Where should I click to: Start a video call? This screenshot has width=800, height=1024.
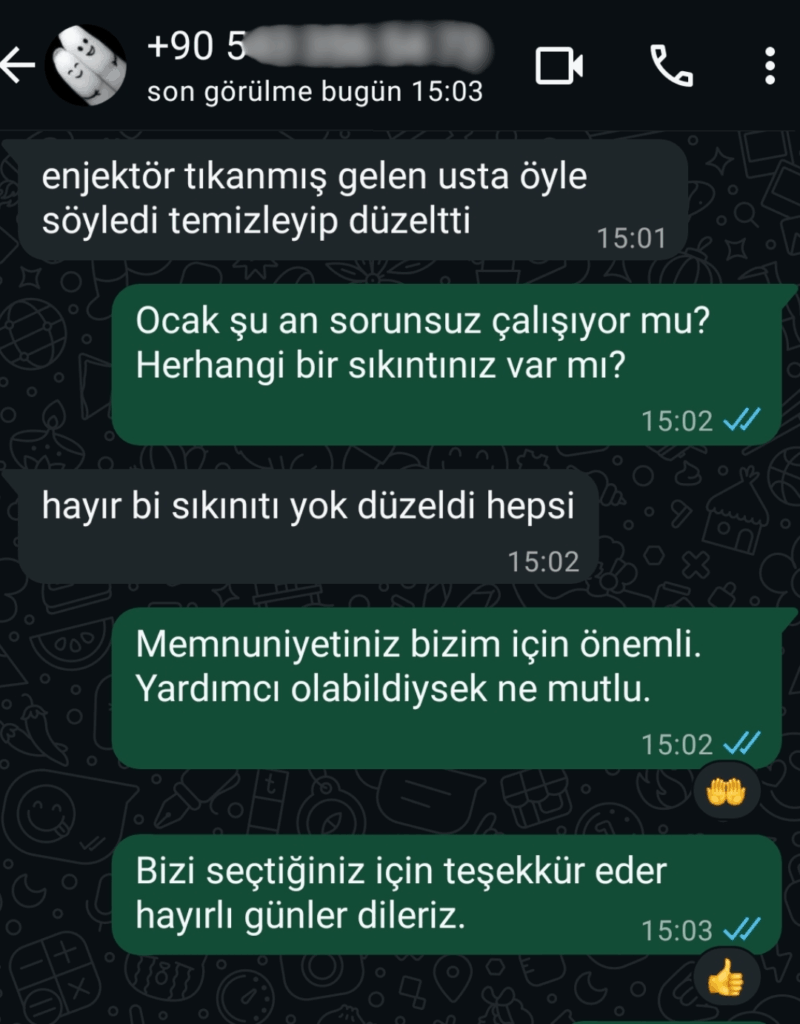560,66
